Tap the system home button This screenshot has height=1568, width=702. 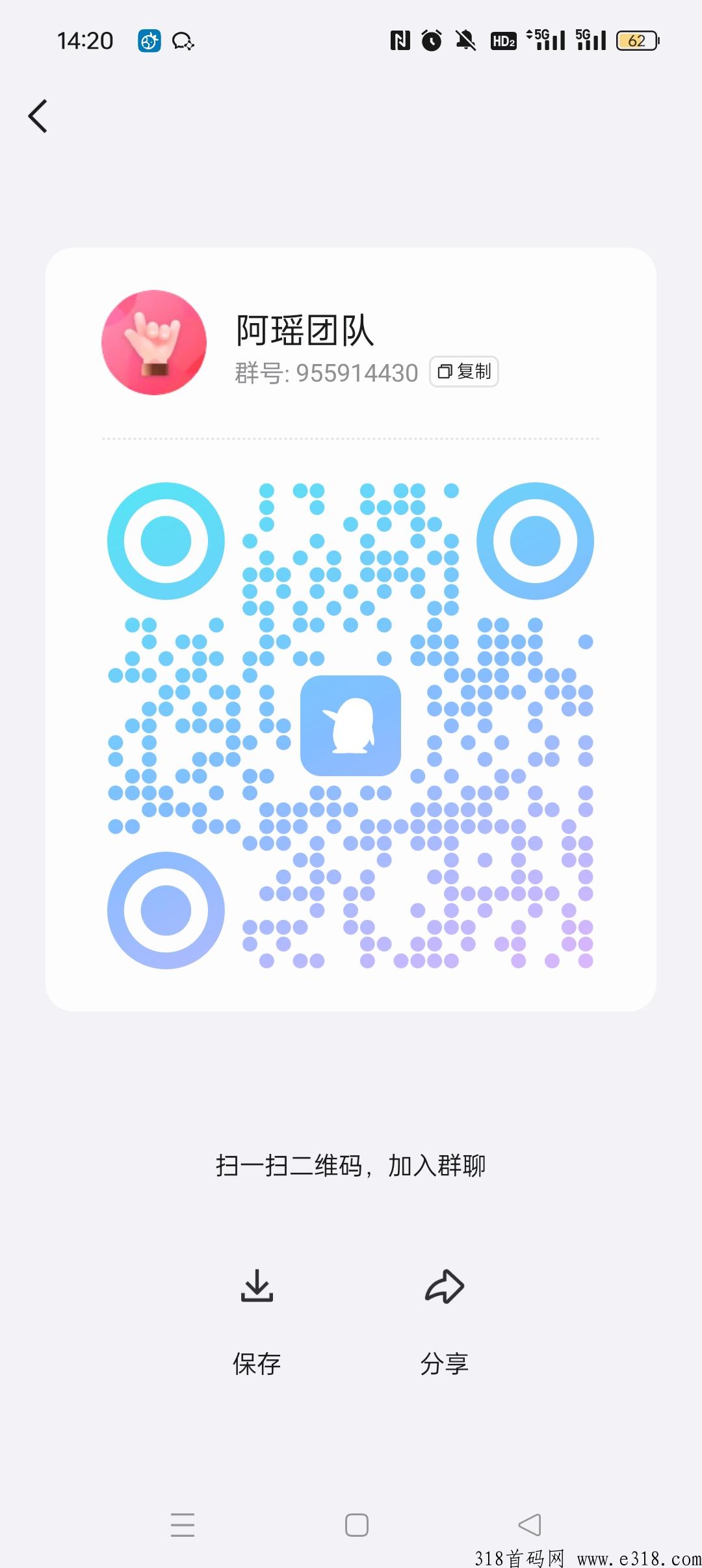tap(356, 1524)
